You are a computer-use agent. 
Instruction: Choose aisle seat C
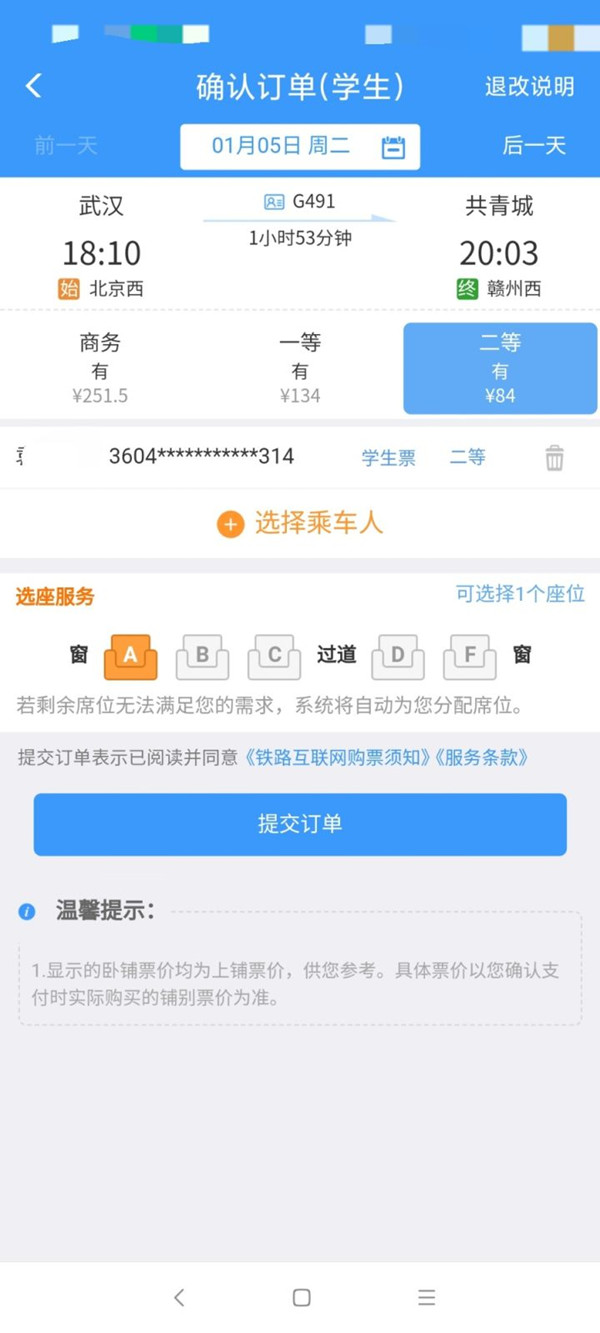[x=274, y=656]
